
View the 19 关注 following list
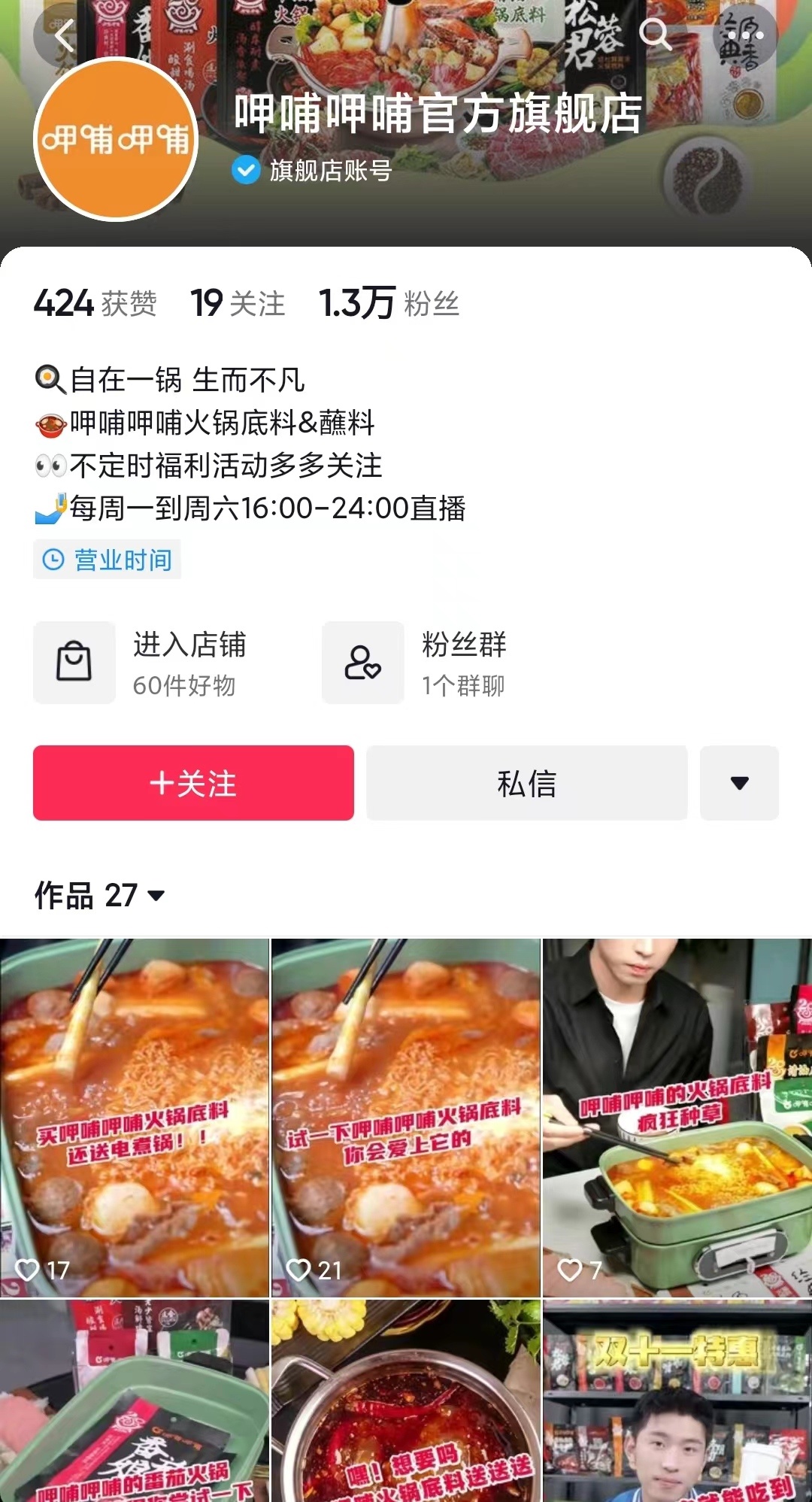[x=238, y=304]
